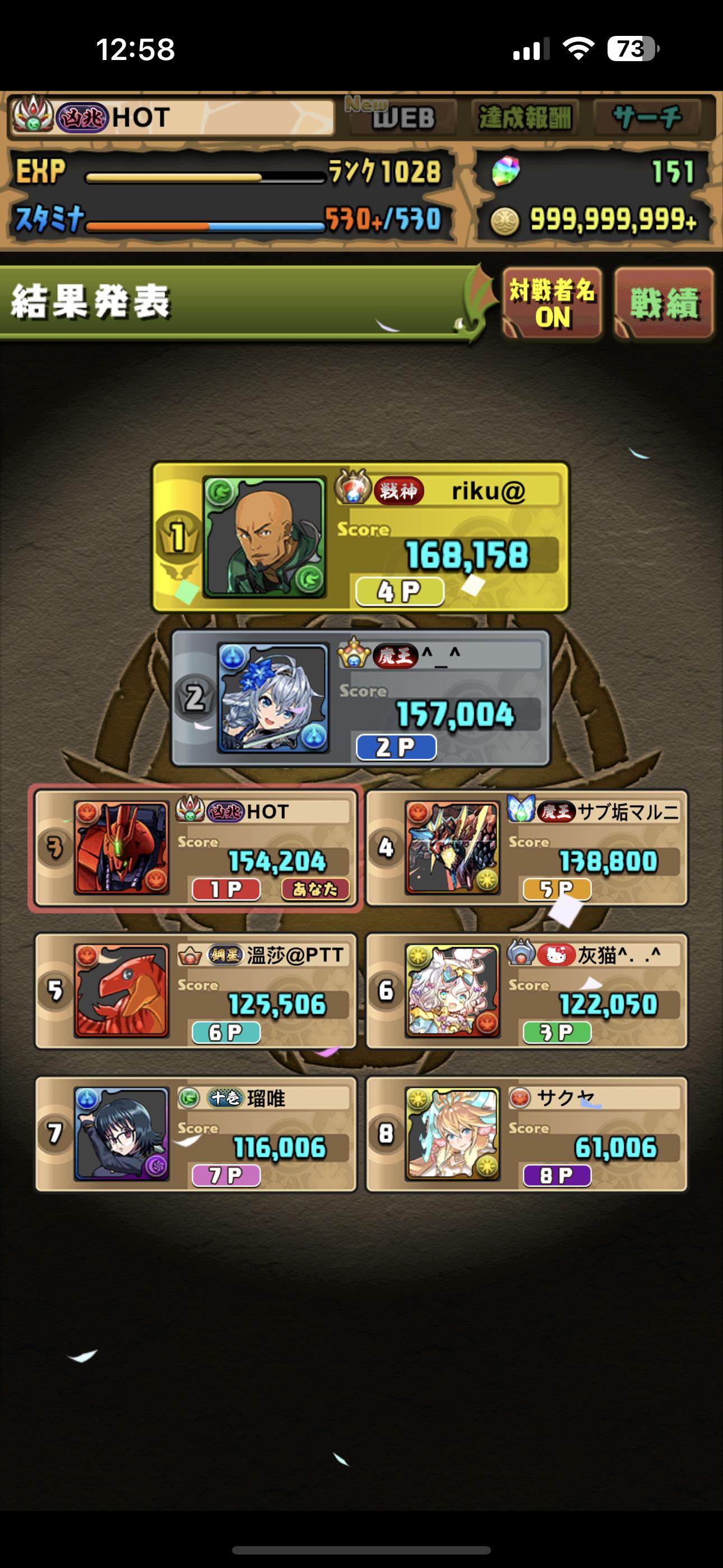The image size is (723, 1568).
Task: Open サクヤ eighth-place card
Action: click(526, 1133)
